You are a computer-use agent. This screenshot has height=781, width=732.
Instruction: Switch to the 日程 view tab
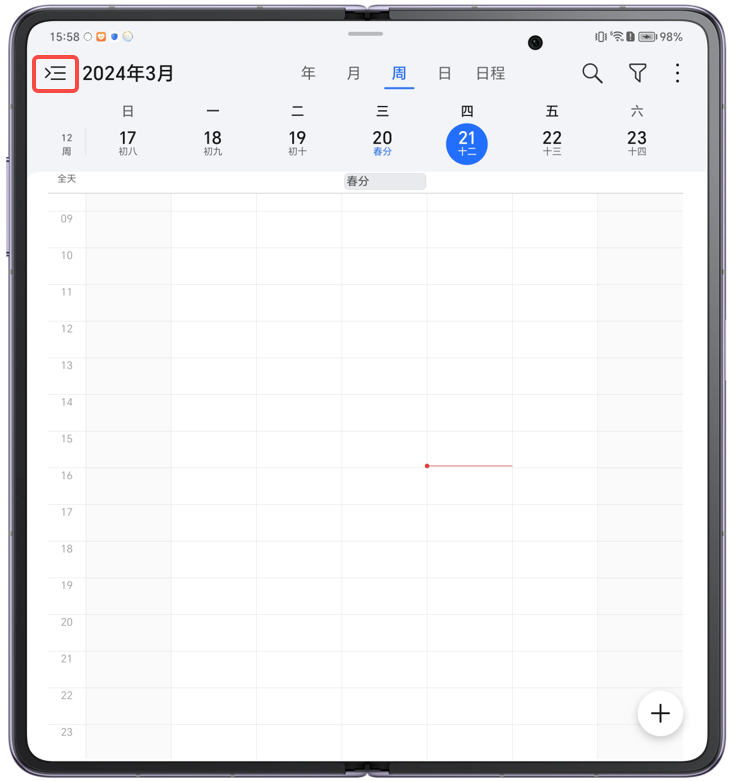coord(490,73)
